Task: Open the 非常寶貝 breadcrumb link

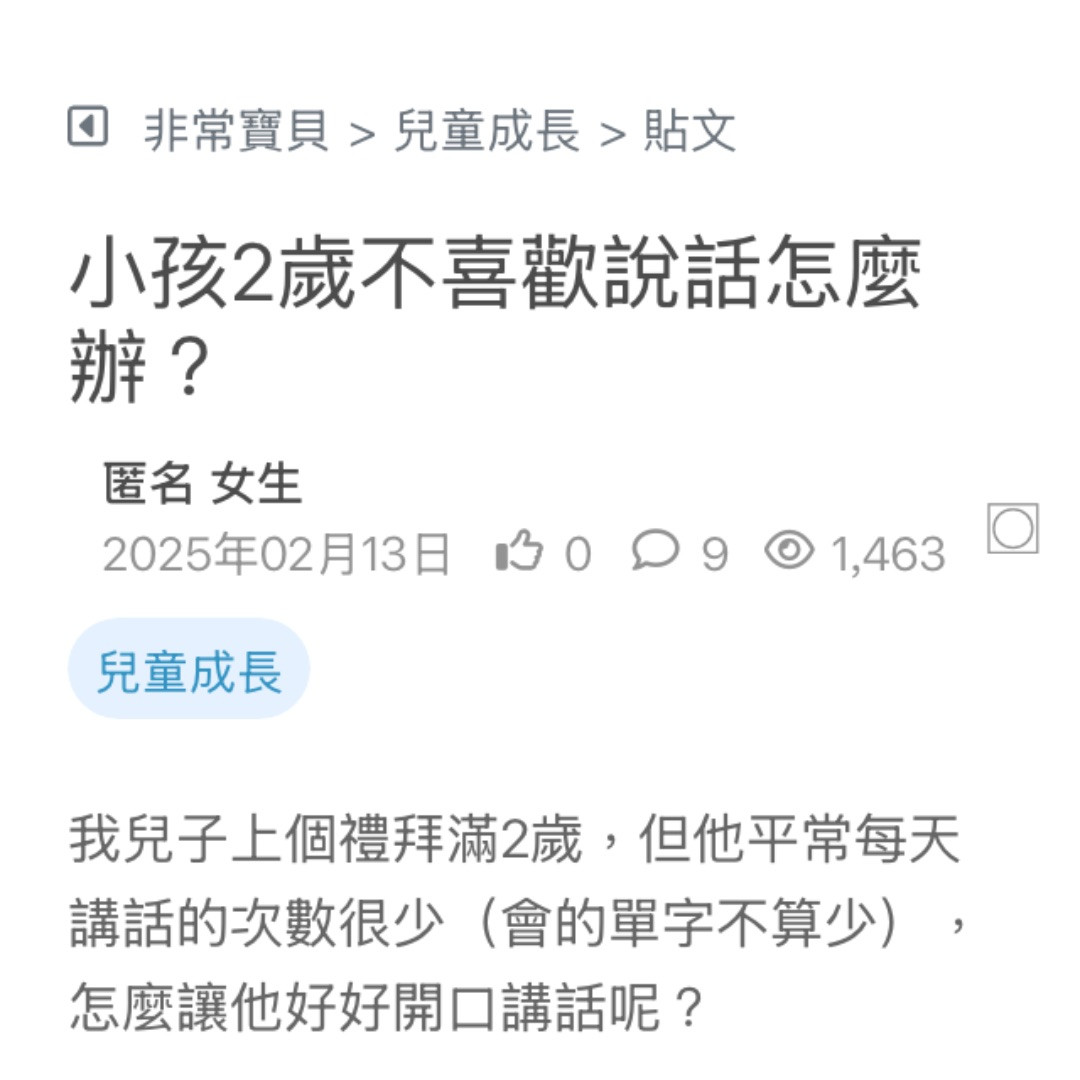Action: coord(236,131)
